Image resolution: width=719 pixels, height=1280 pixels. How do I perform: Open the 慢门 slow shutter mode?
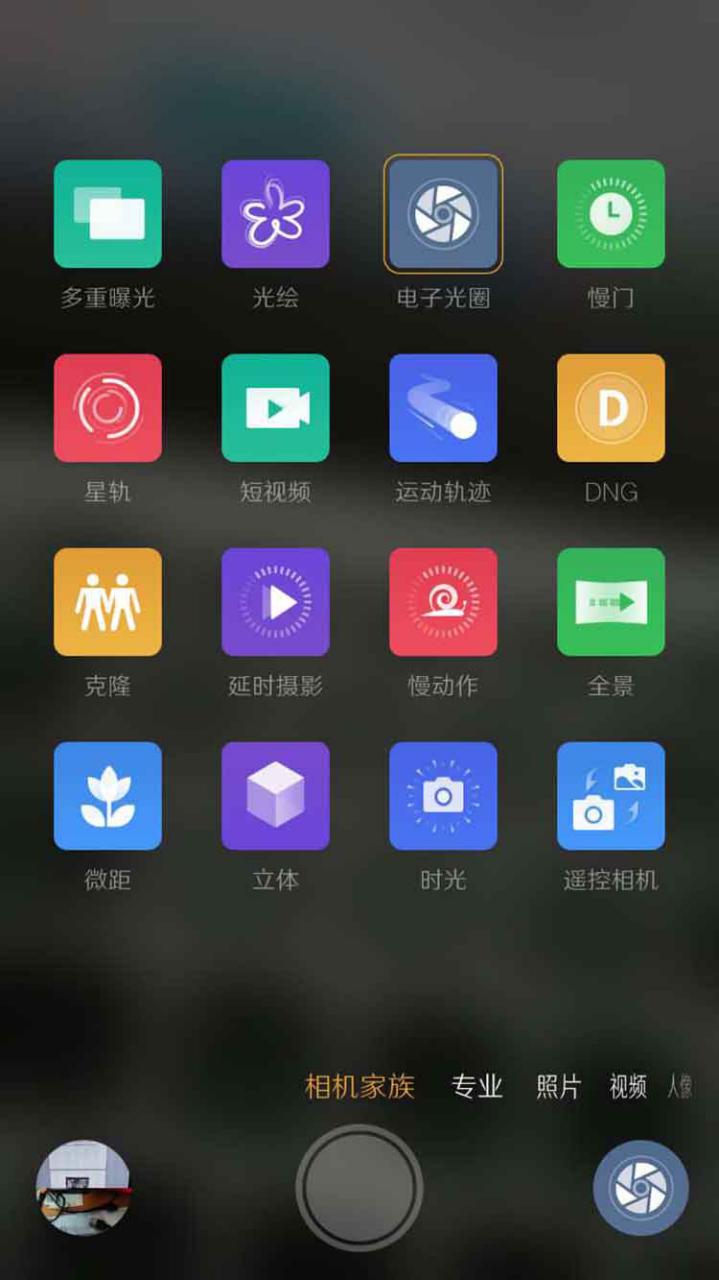coord(610,214)
